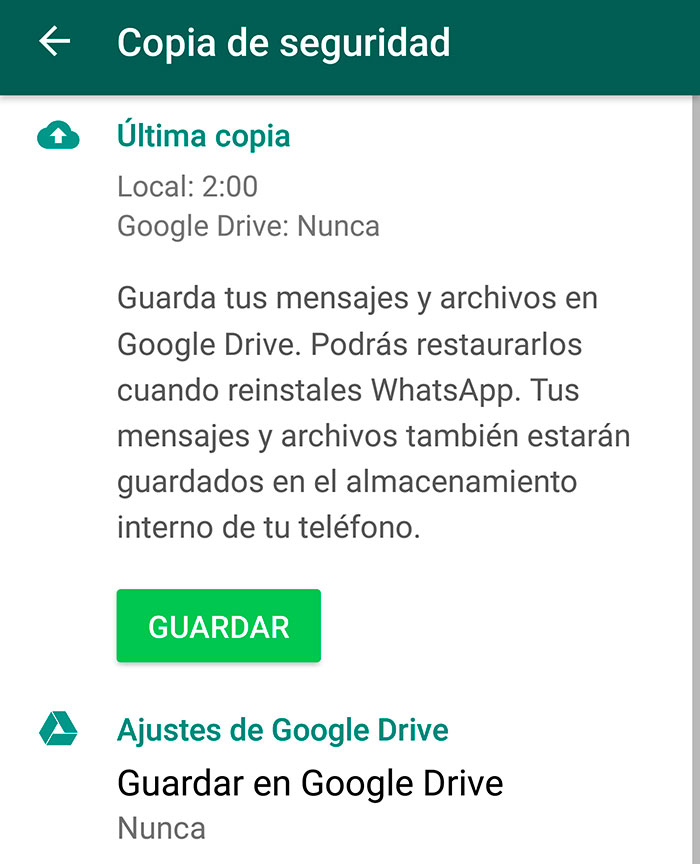Tap the green GUARDAR button
The image size is (700, 864).
pyautogui.click(x=218, y=626)
